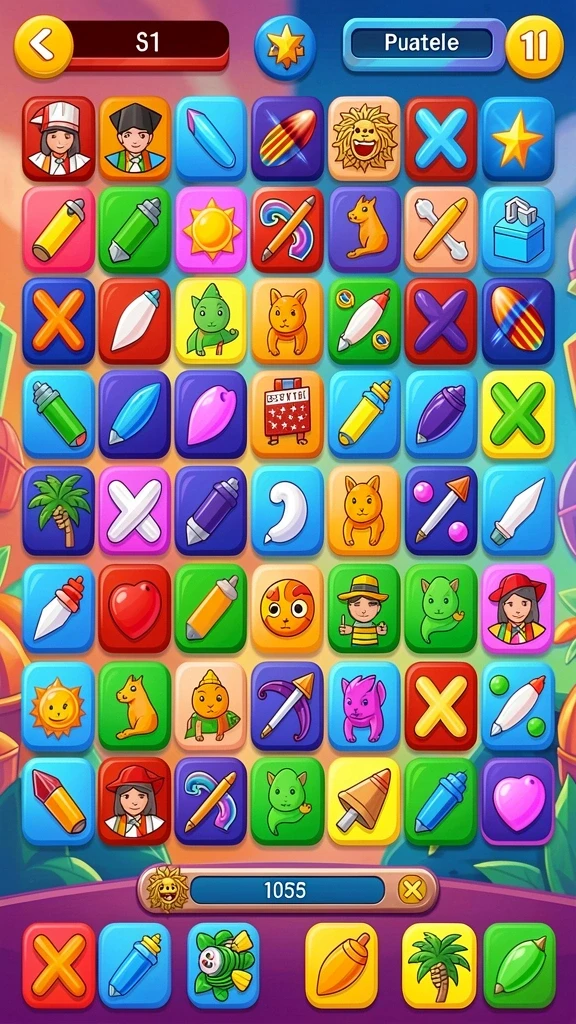
Task: Select the smiling sun on blue tile
Action: coord(59,705)
